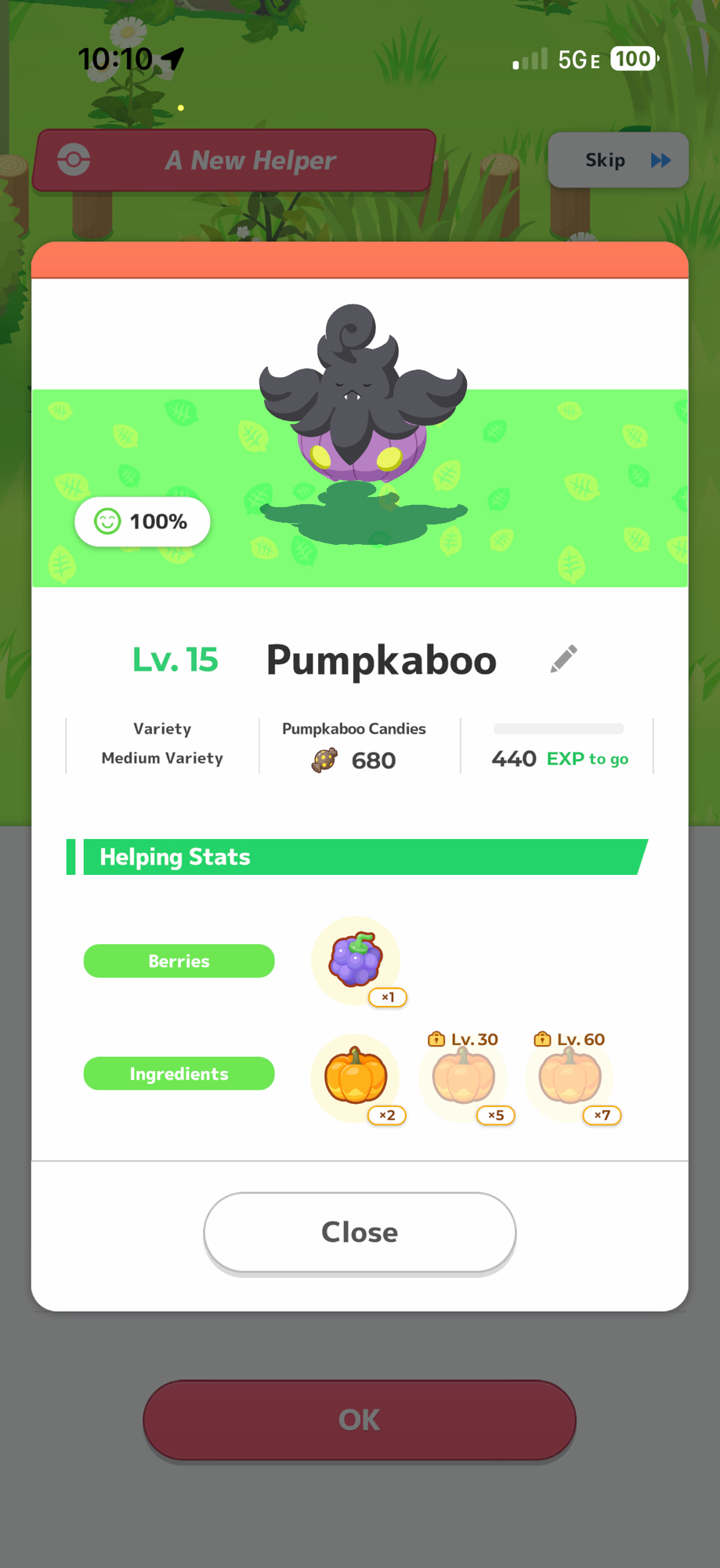View the unlocked pumpkin ingredient x2
Screen dimensions: 720x1568
pyautogui.click(x=356, y=1076)
